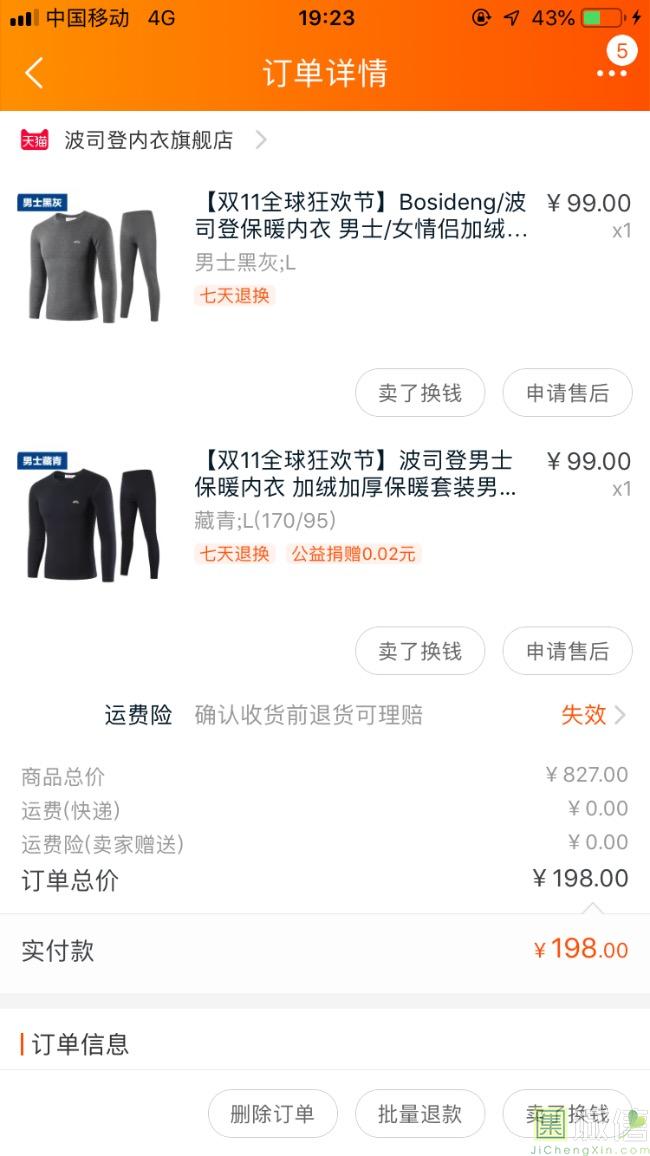Screen dimensions: 650x1156
Task: Open the 男士黑灰 thermal underwear product
Action: [x=325, y=258]
